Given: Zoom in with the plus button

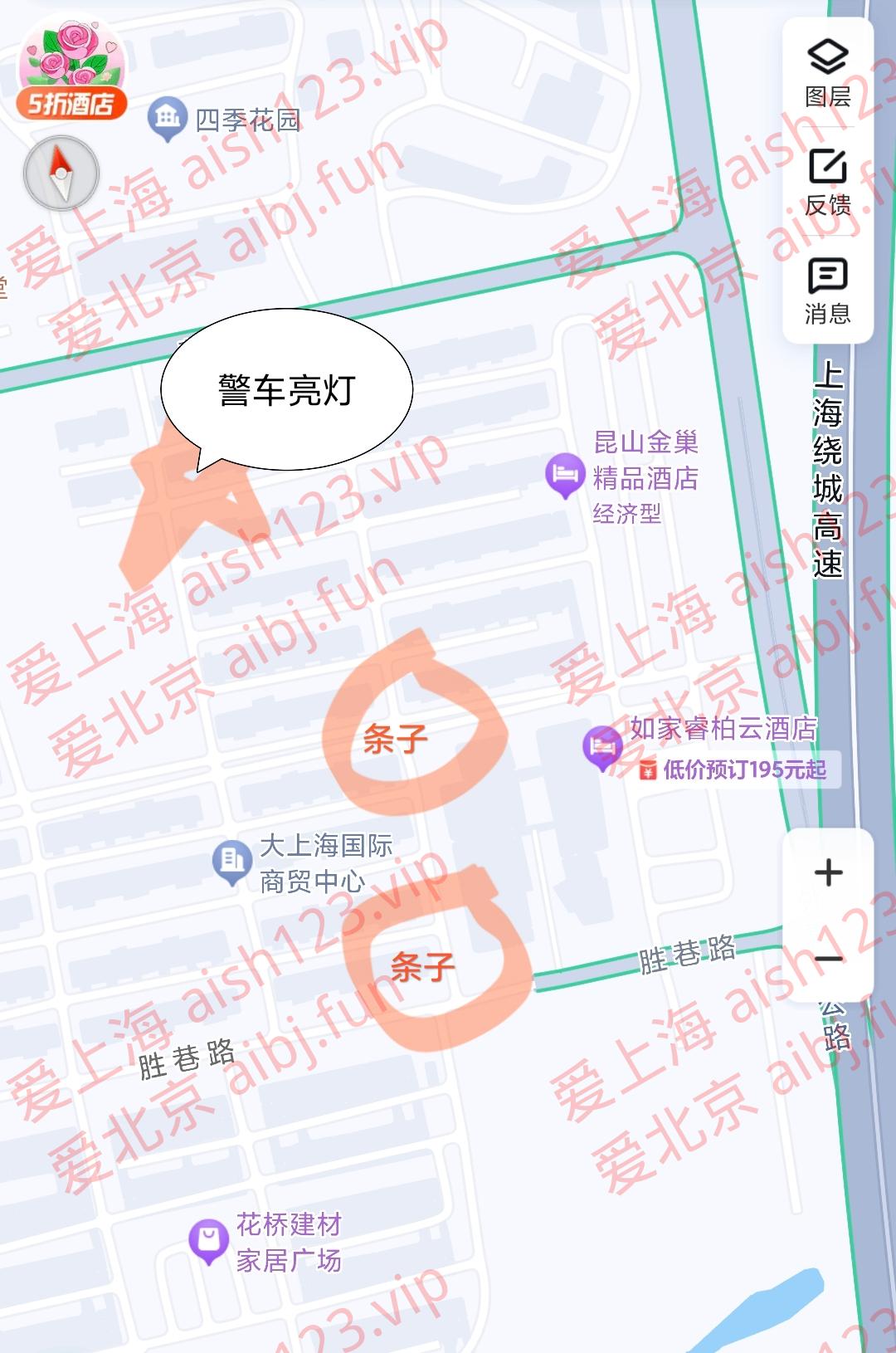Looking at the screenshot, I should click(828, 872).
